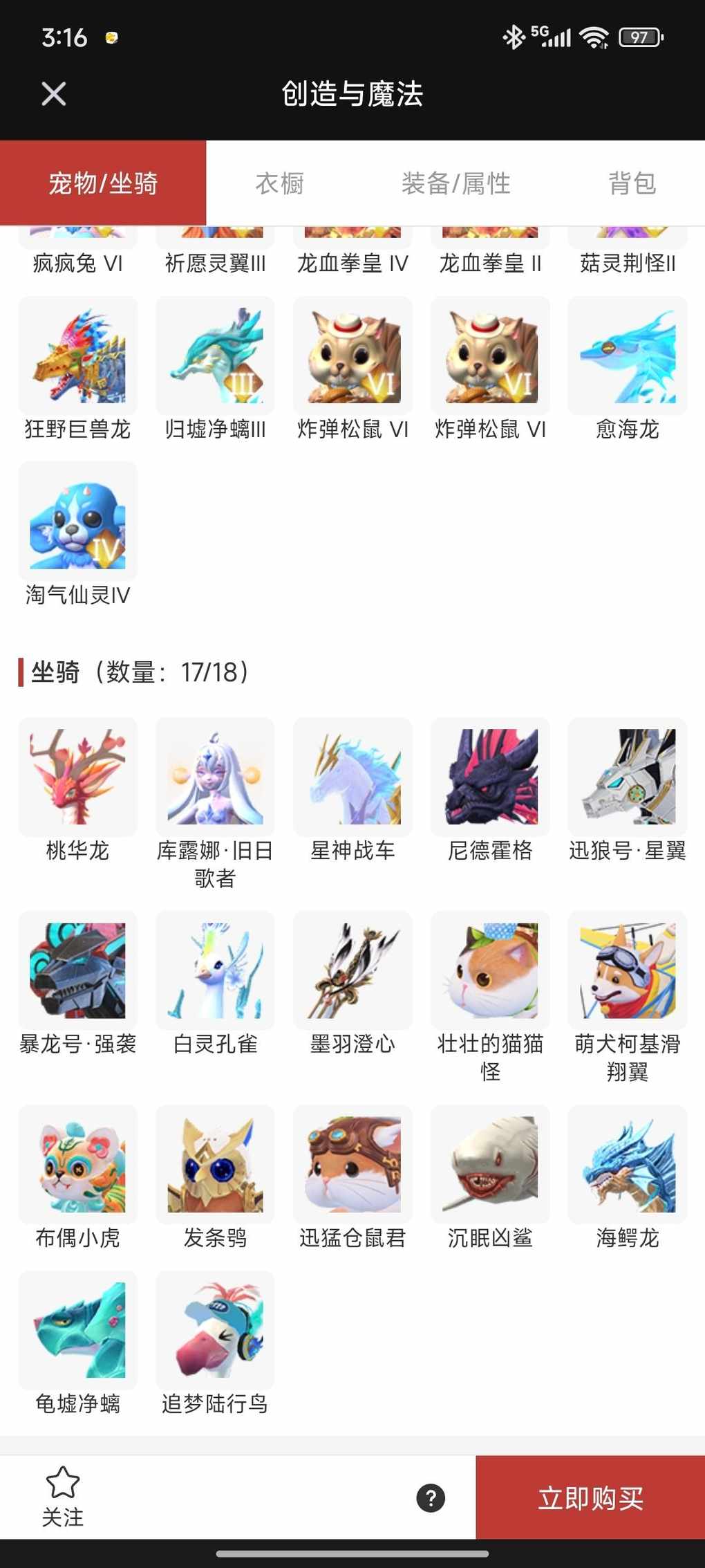Open 归墟净螭III pet details
Viewport: 705px width, 1568px height.
point(215,356)
